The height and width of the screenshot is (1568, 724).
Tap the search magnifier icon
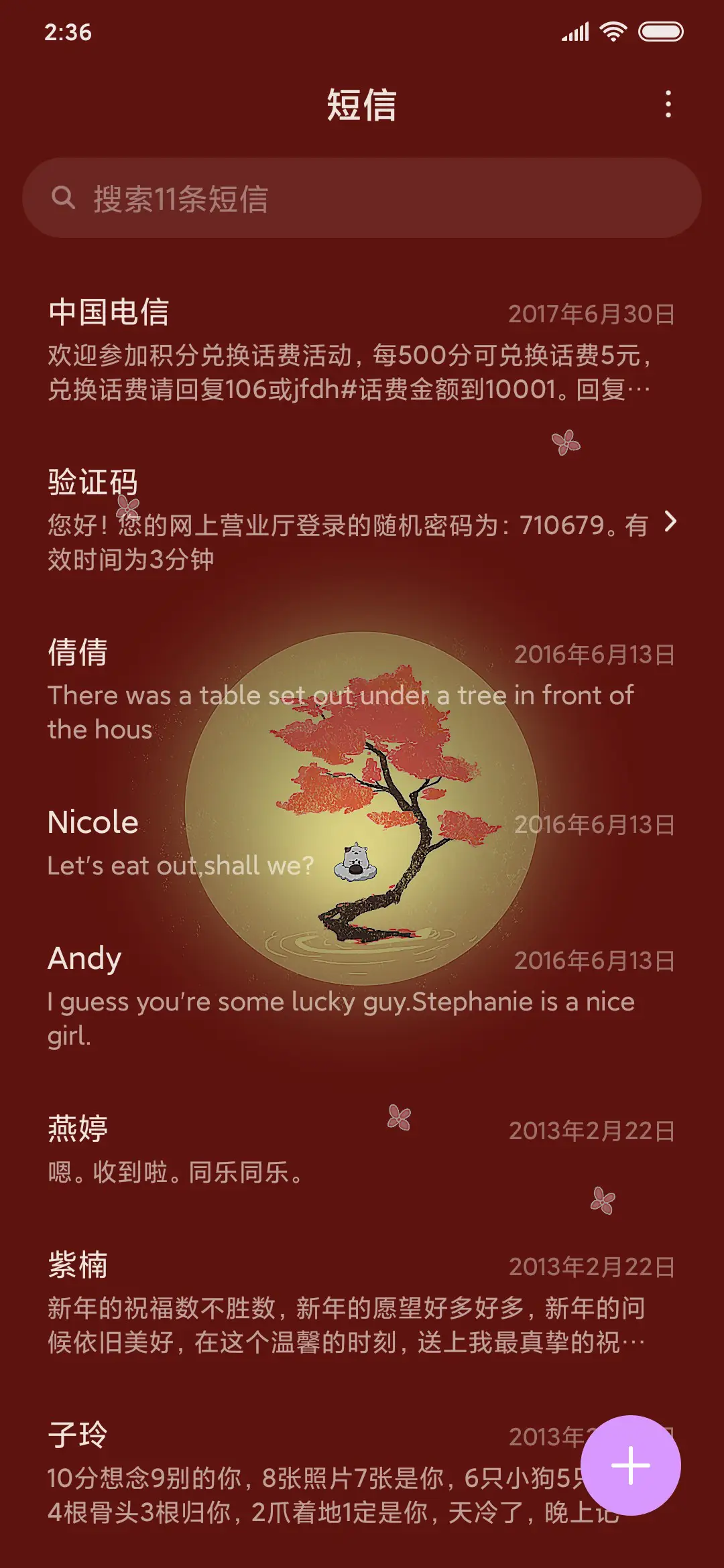(x=64, y=196)
